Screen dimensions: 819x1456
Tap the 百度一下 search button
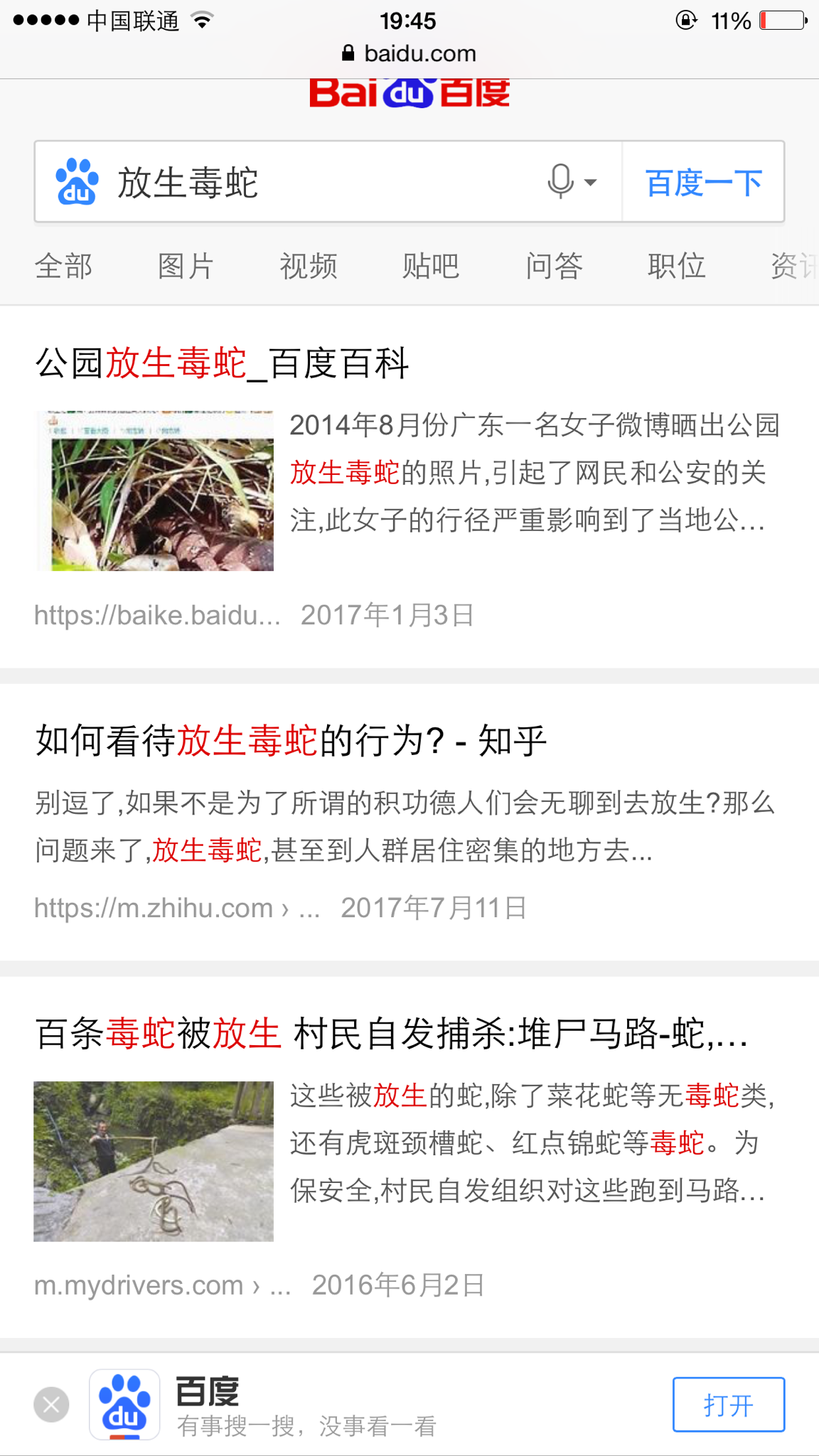[x=703, y=182]
